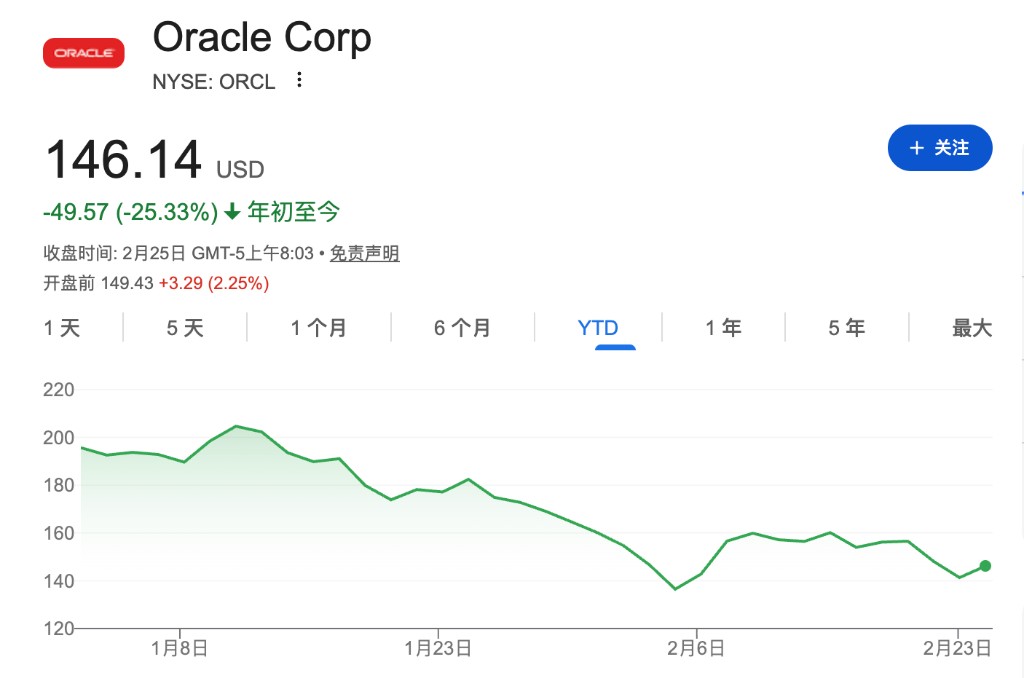Open the overflow menu beside NYSE: ORCL

(x=299, y=81)
